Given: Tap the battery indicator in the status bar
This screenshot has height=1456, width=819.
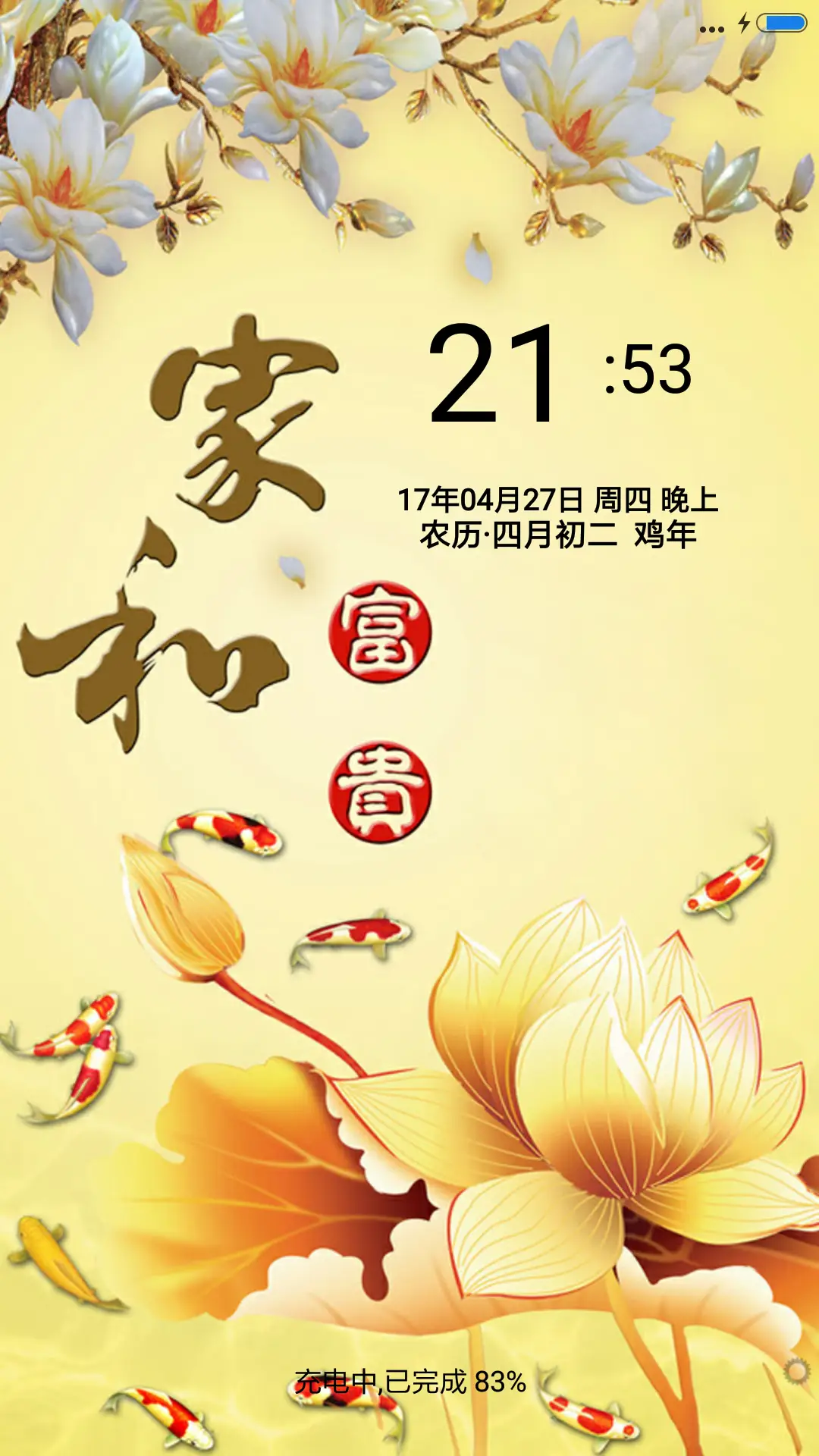Looking at the screenshot, I should 781,23.
